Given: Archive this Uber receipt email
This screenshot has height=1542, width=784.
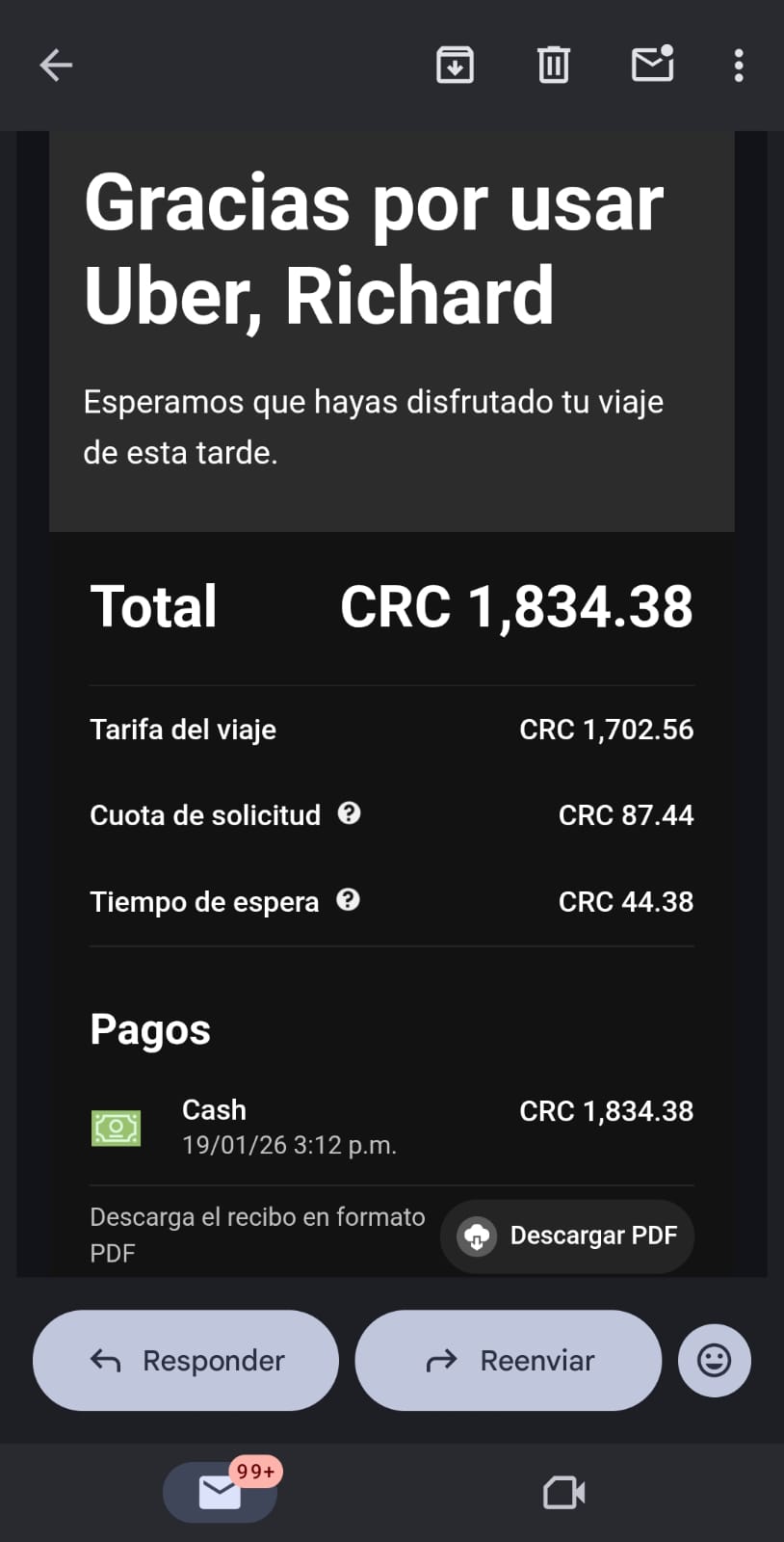Looking at the screenshot, I should pyautogui.click(x=455, y=66).
